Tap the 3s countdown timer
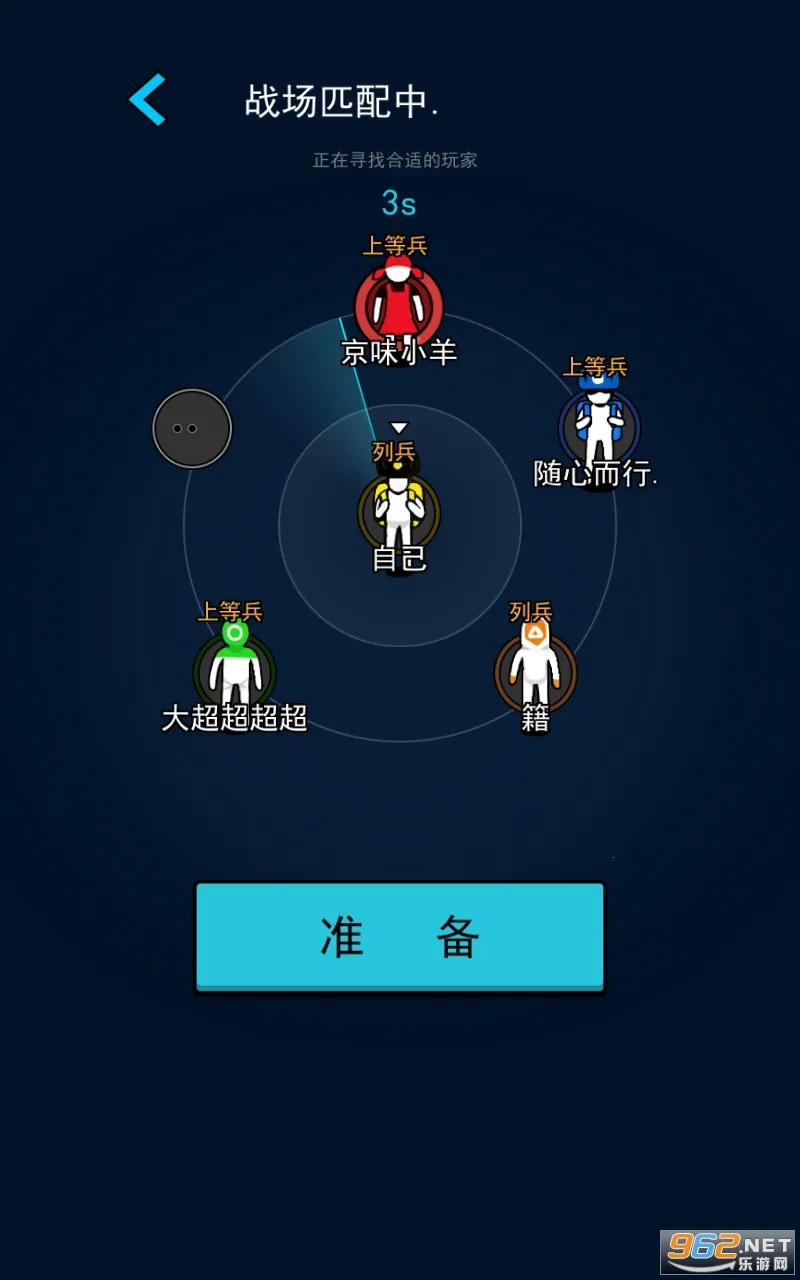Image resolution: width=800 pixels, height=1280 pixels. 400,205
